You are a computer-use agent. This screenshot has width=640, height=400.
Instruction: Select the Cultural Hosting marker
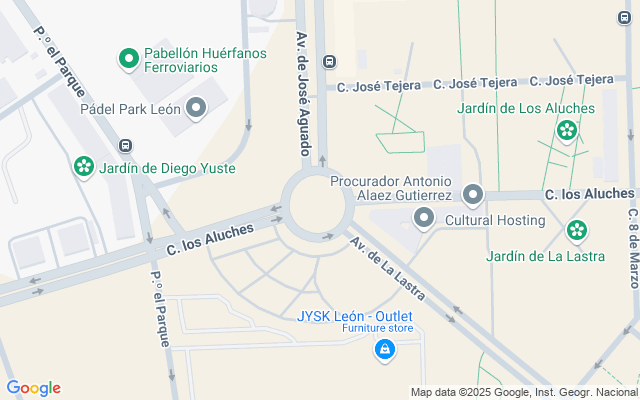pos(424,218)
